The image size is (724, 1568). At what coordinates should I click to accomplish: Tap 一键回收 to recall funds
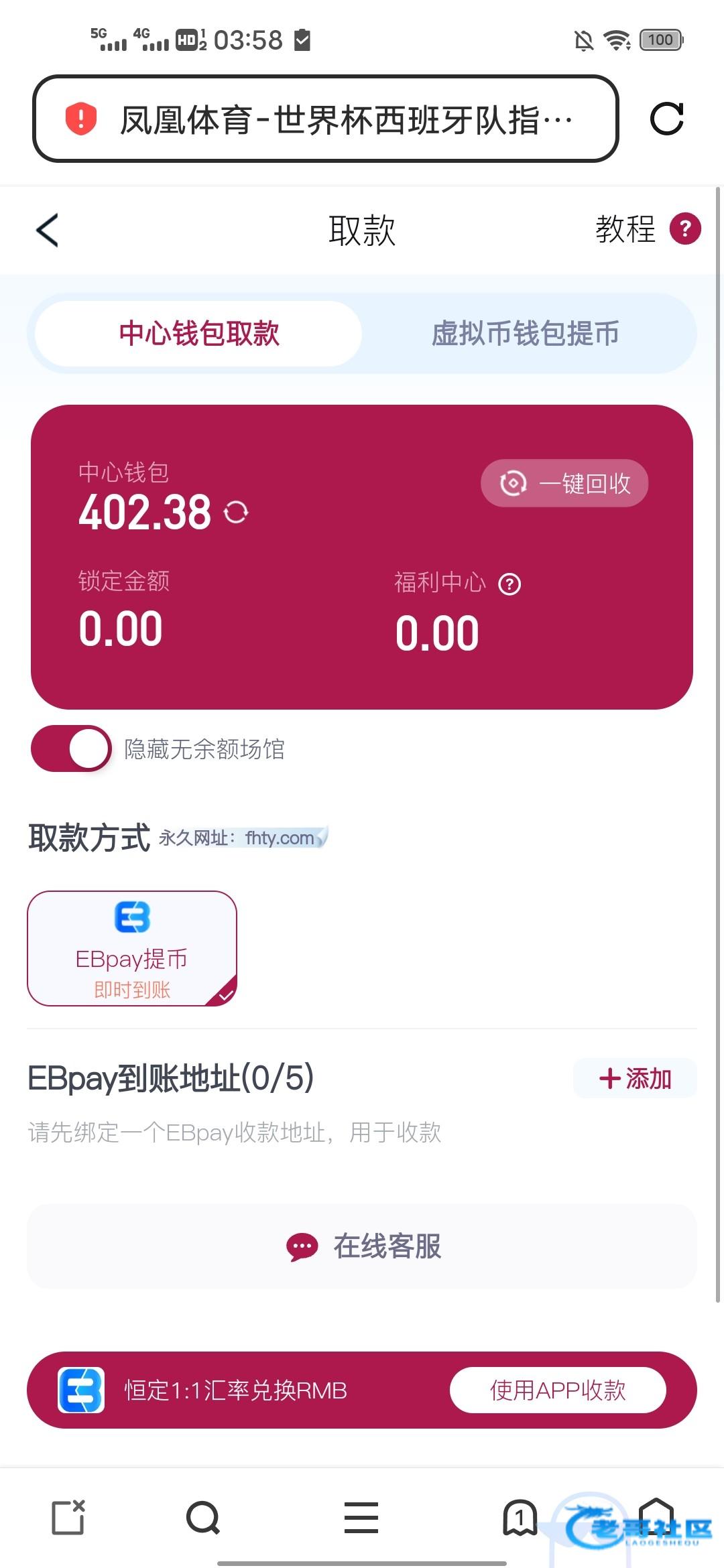click(x=564, y=483)
